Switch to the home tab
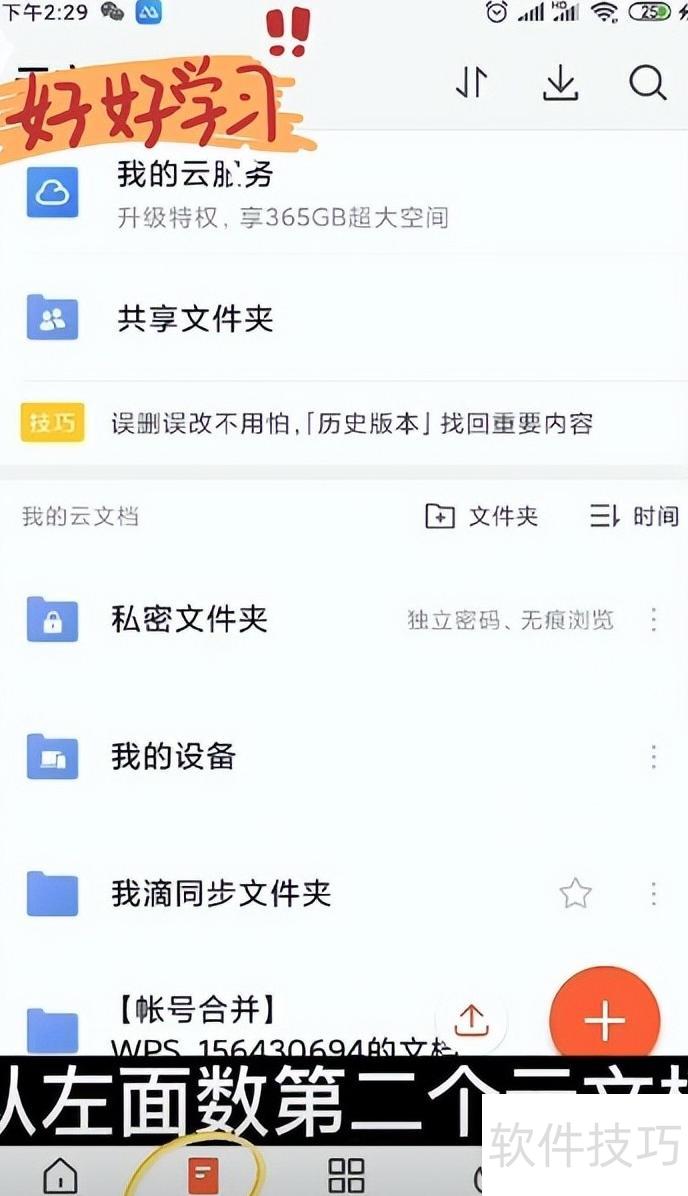This screenshot has width=688, height=1196. [x=61, y=1174]
